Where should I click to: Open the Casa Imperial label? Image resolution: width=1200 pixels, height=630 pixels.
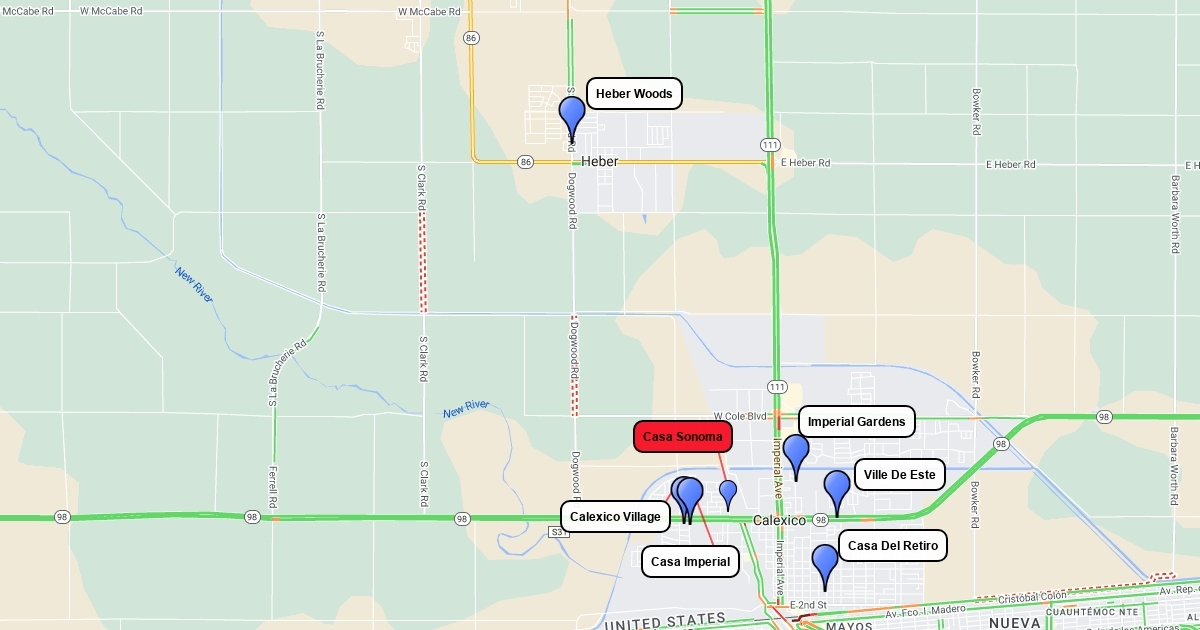point(690,561)
